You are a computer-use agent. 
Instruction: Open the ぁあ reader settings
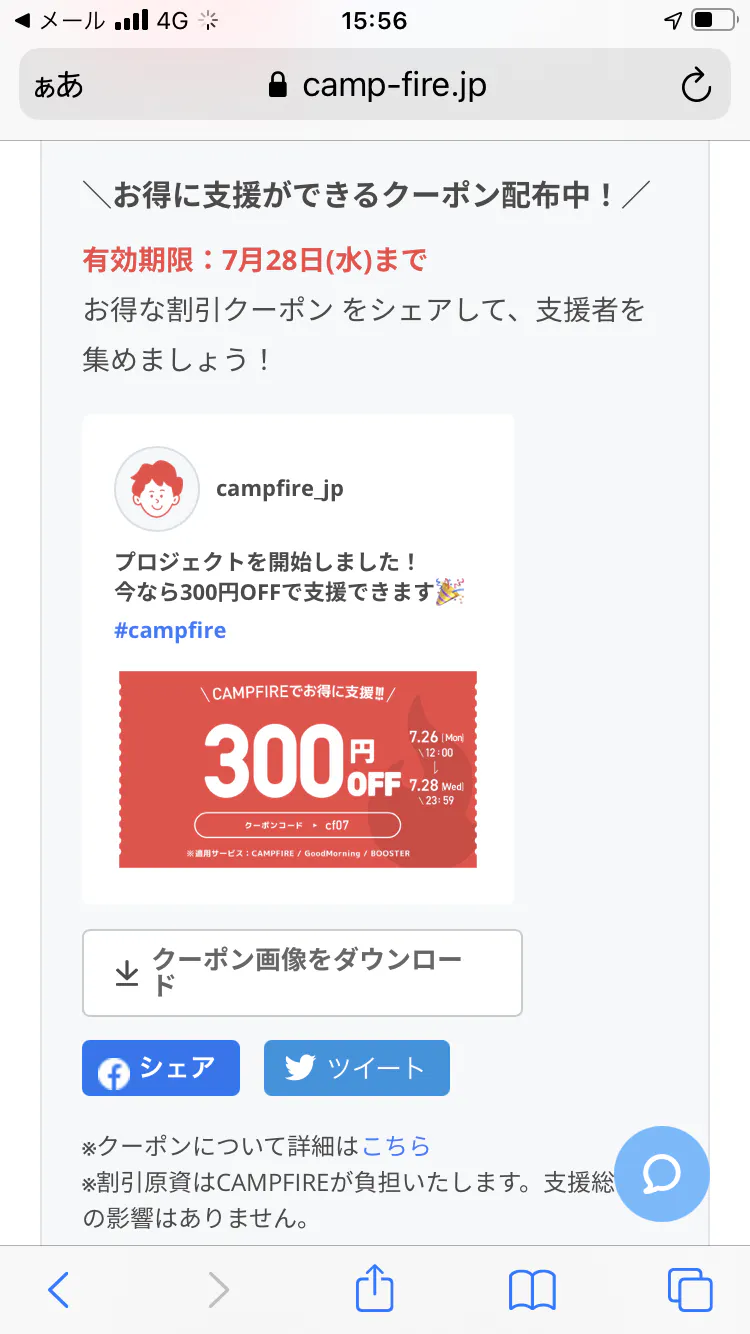point(58,85)
